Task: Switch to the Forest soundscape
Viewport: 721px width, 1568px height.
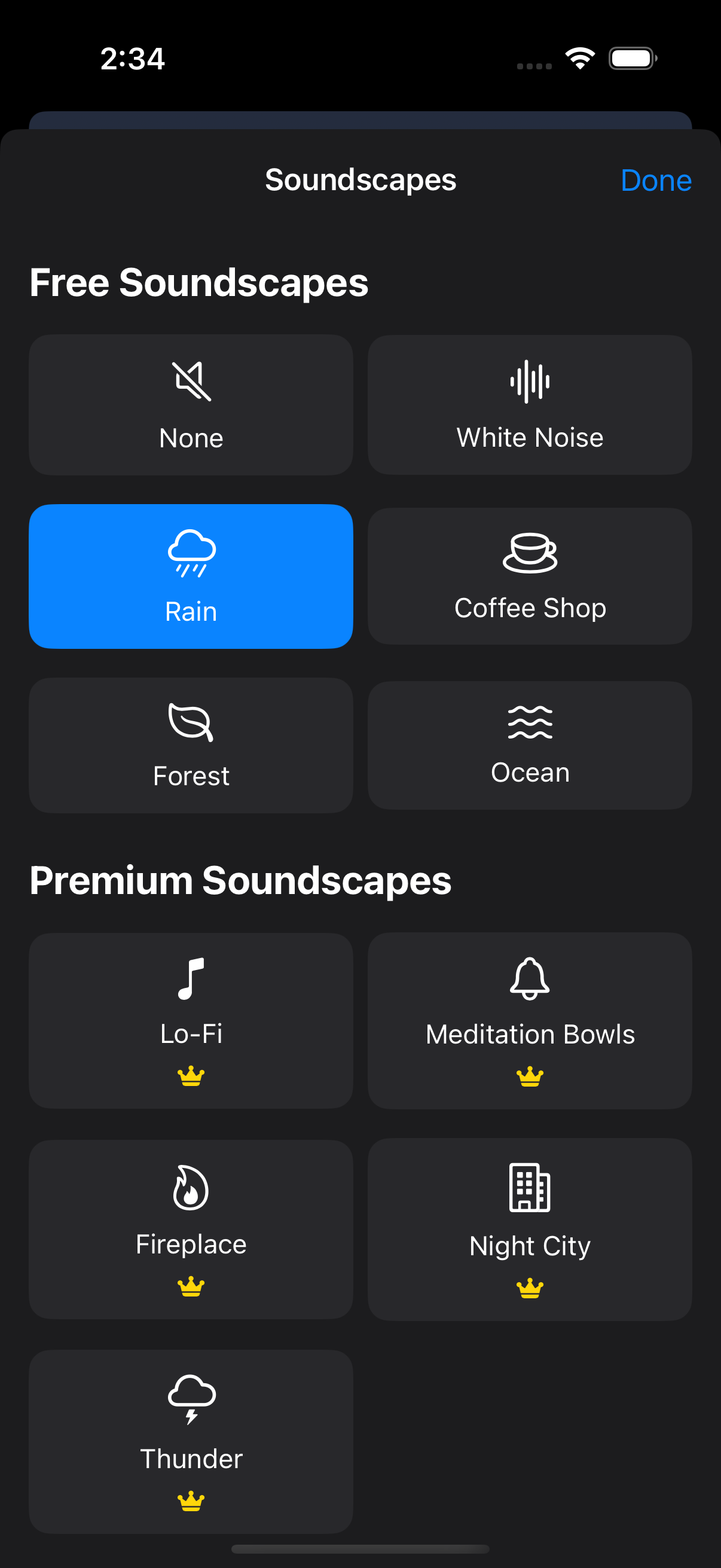Action: tap(191, 745)
